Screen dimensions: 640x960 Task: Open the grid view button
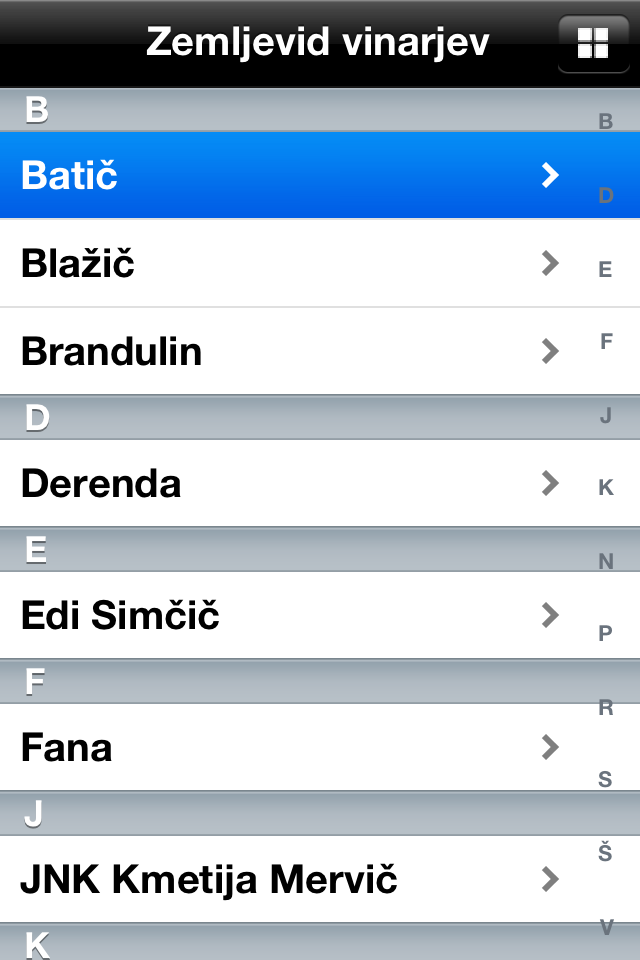point(593,42)
